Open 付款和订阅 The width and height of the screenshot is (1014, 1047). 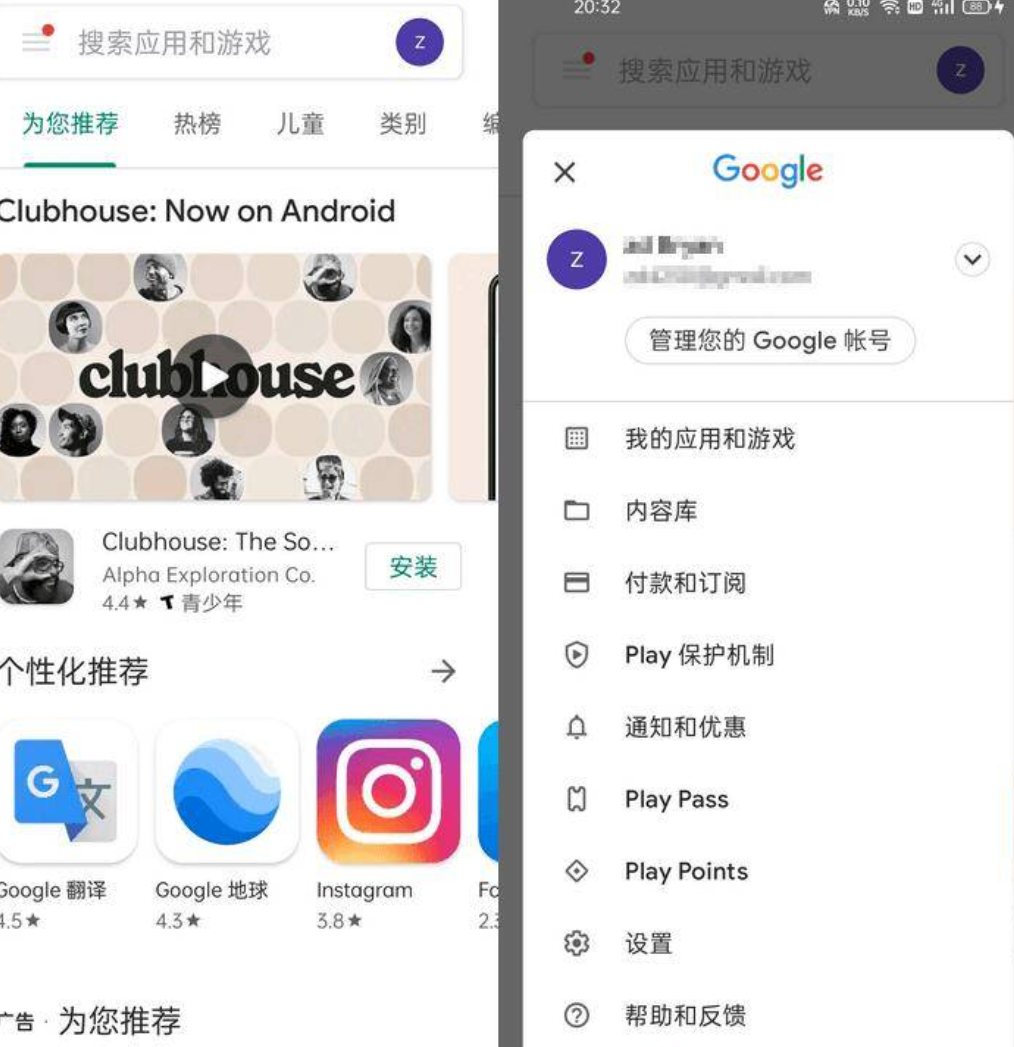point(685,583)
